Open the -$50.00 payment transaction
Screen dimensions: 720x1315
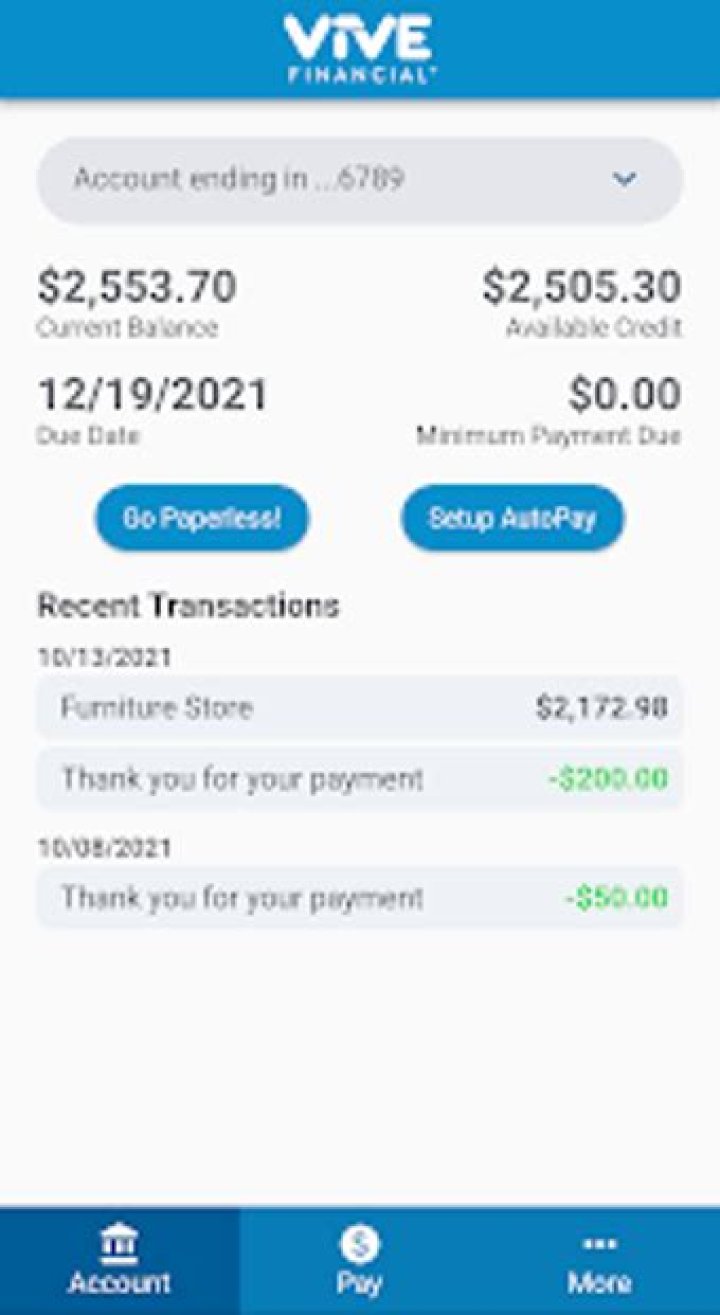pos(360,897)
